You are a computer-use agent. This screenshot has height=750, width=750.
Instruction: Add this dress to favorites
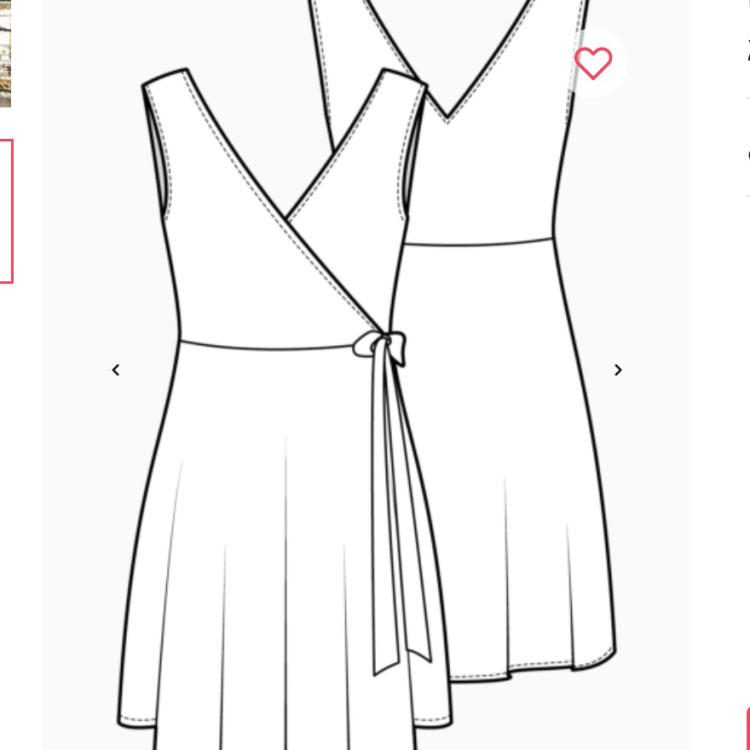pyautogui.click(x=593, y=63)
